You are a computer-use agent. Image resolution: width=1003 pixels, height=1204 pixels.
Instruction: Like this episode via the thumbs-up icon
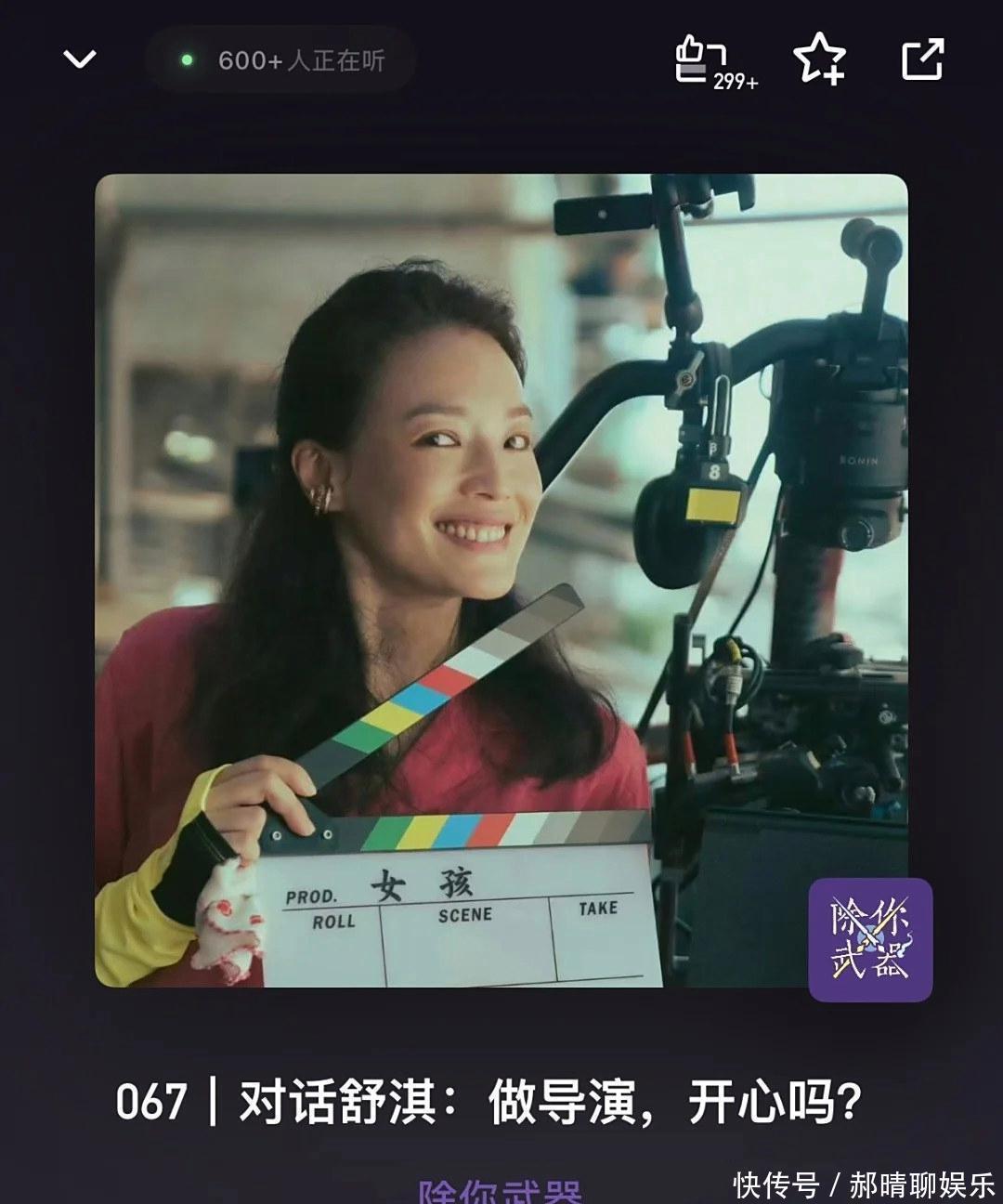pos(704,59)
